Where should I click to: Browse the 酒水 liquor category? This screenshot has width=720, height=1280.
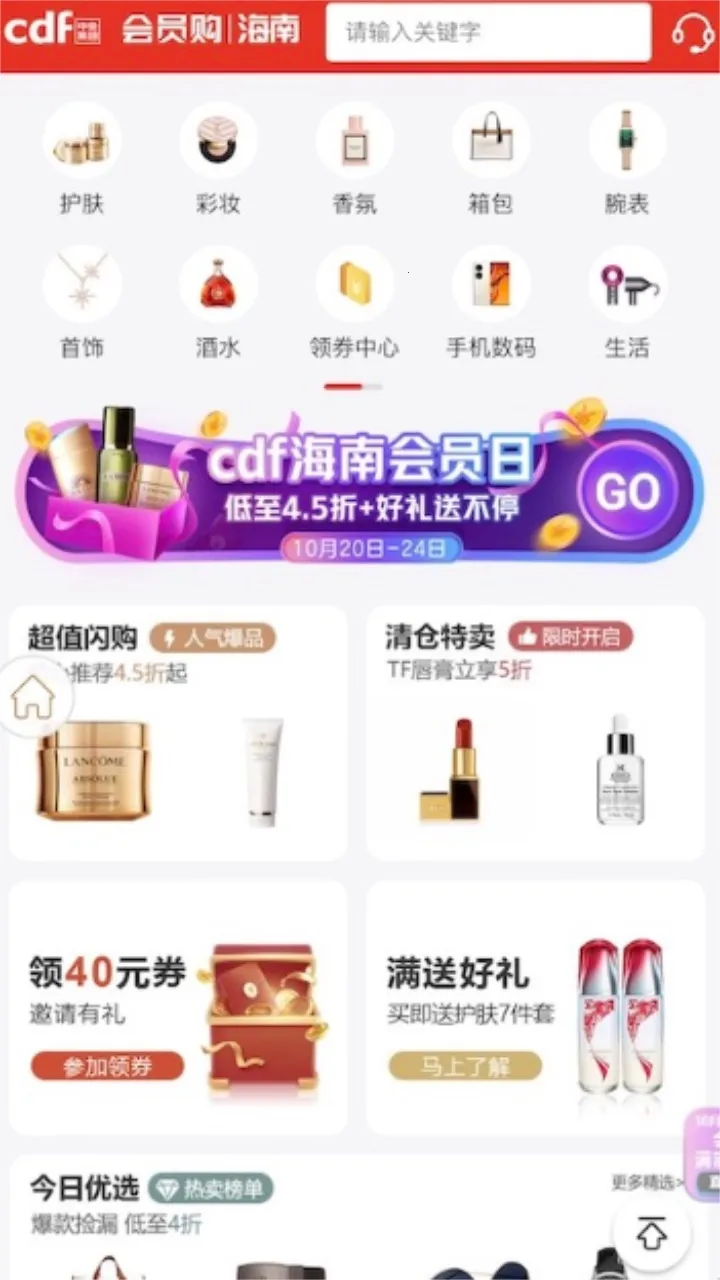[218, 303]
